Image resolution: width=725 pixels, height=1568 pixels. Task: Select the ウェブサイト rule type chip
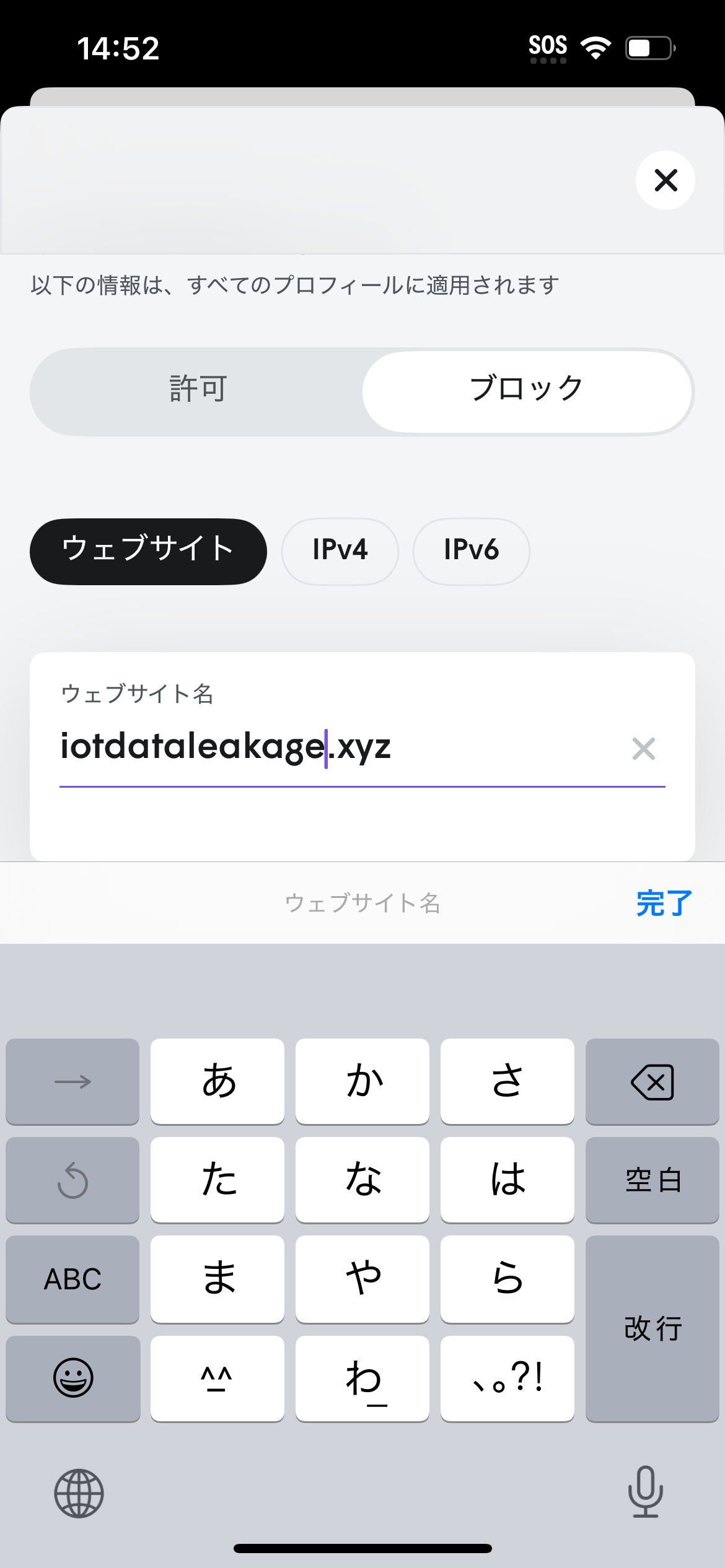coord(148,551)
